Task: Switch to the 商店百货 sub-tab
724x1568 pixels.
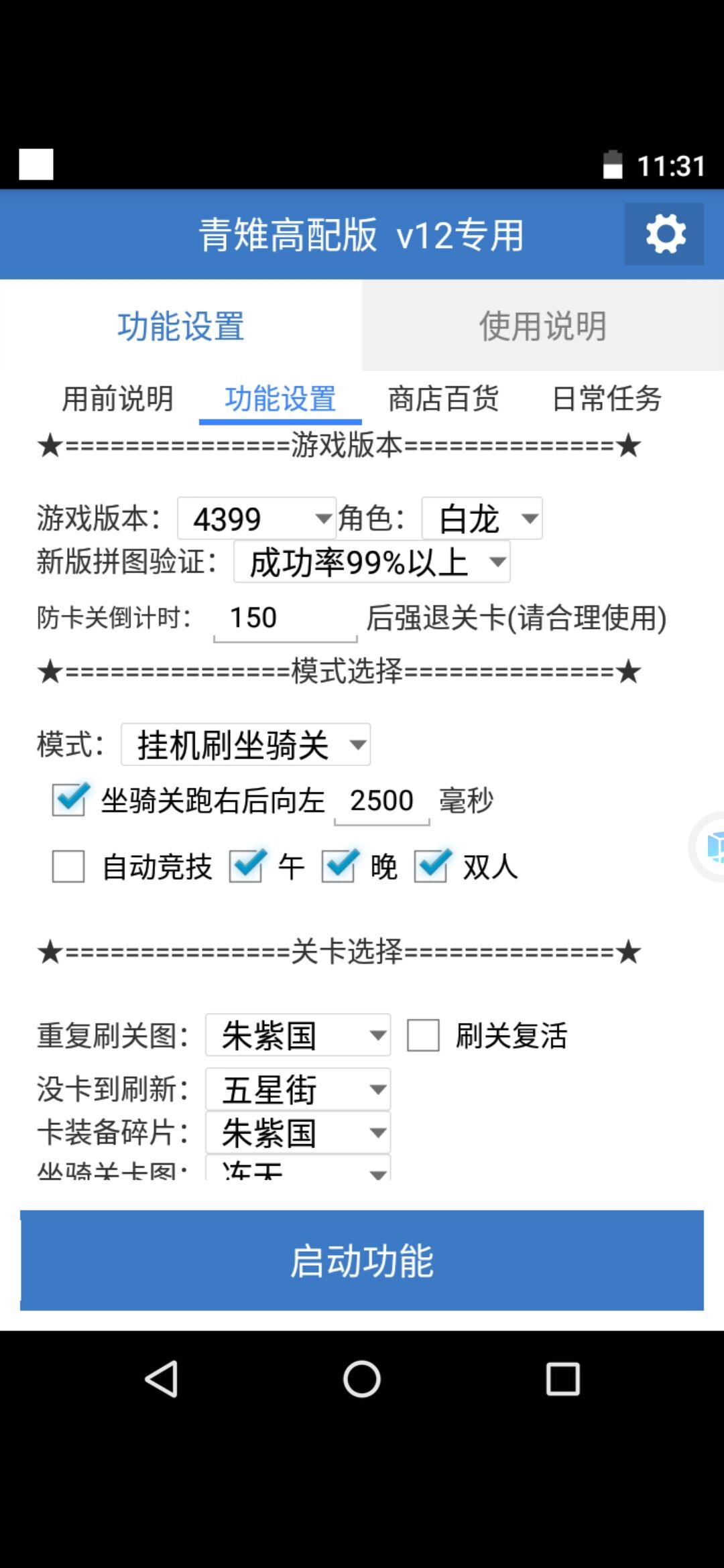Action: coord(443,399)
